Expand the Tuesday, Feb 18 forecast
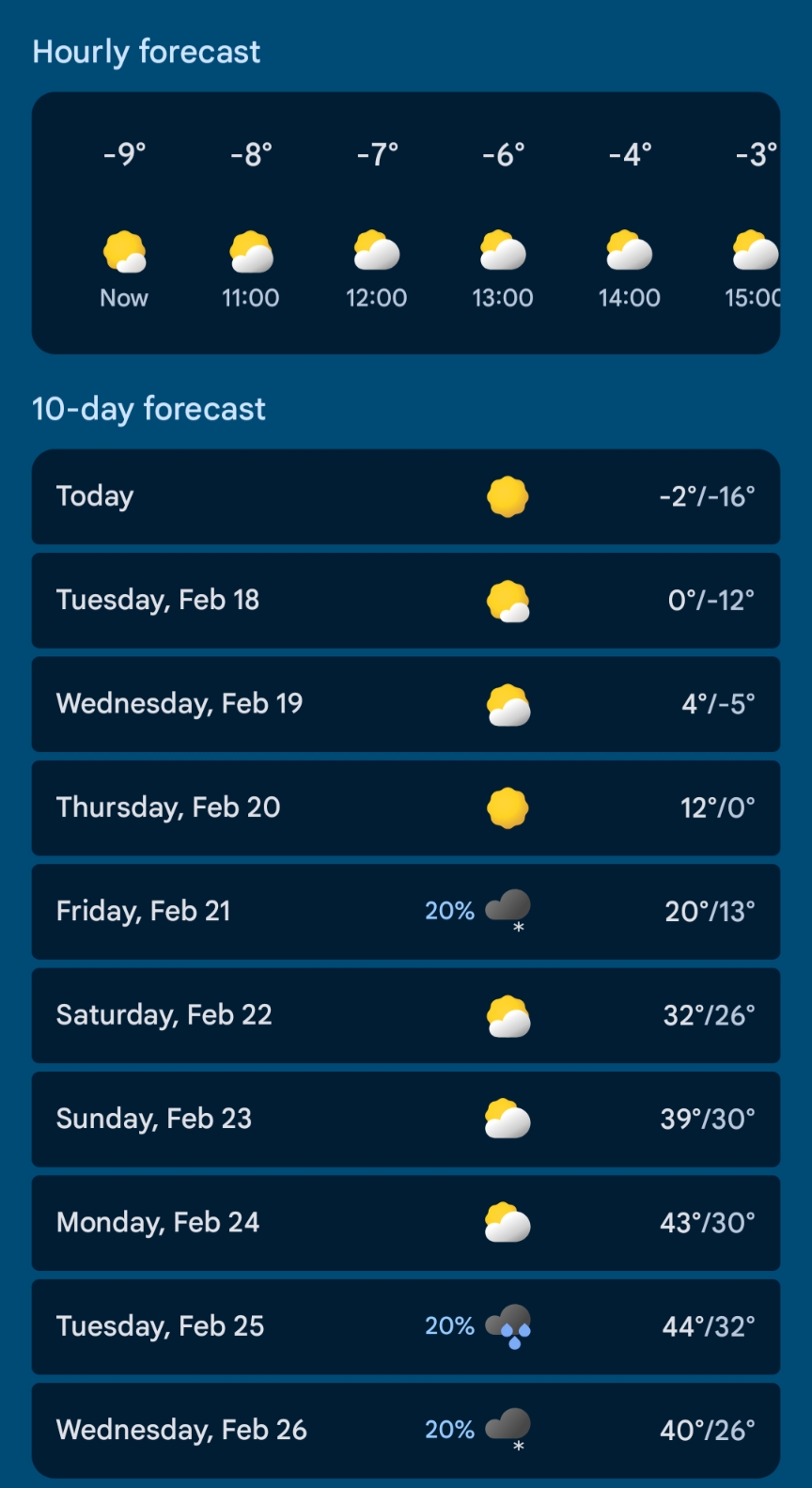Viewport: 812px width, 1488px height. click(406, 600)
